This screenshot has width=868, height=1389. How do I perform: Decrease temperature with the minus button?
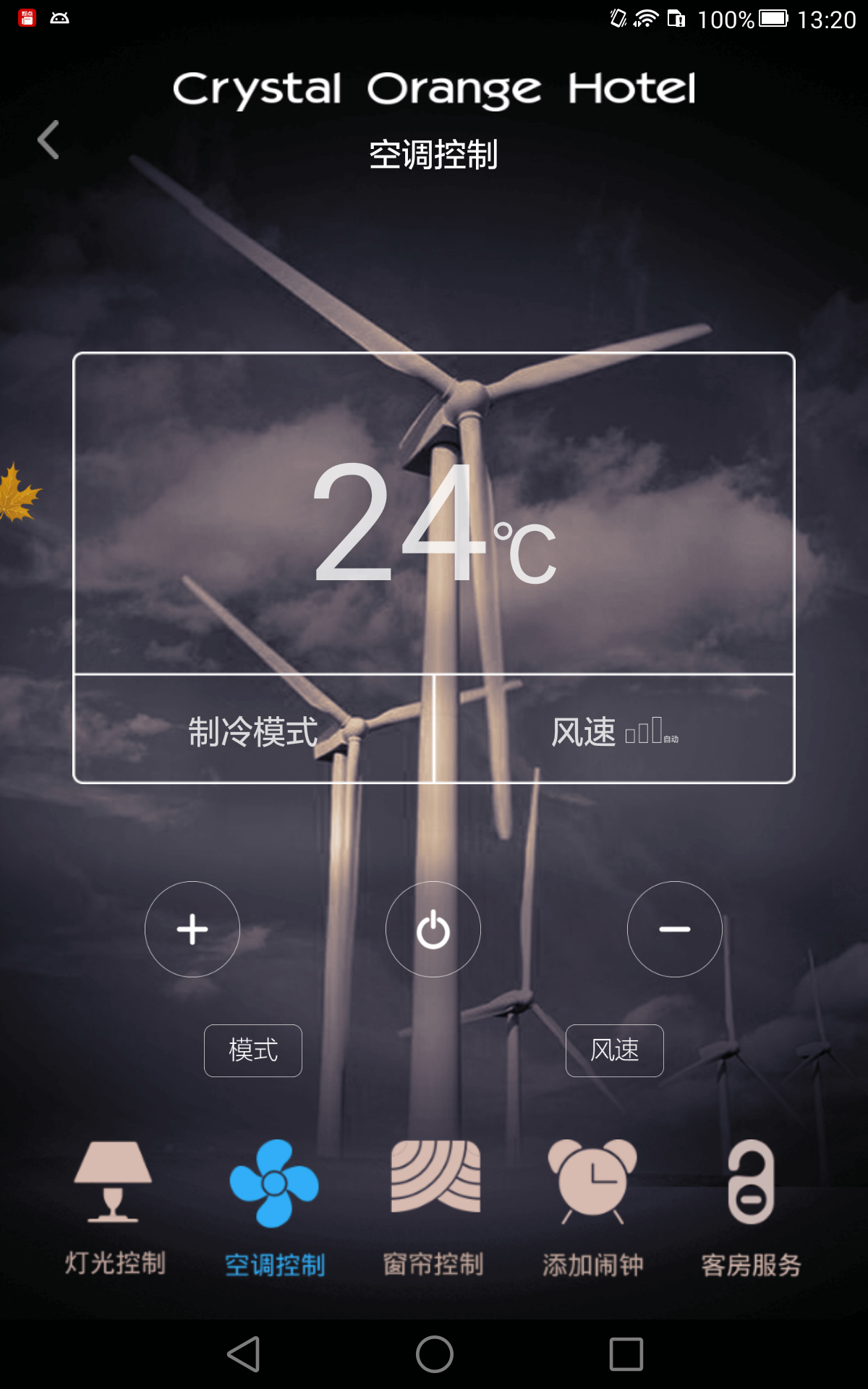(x=674, y=929)
